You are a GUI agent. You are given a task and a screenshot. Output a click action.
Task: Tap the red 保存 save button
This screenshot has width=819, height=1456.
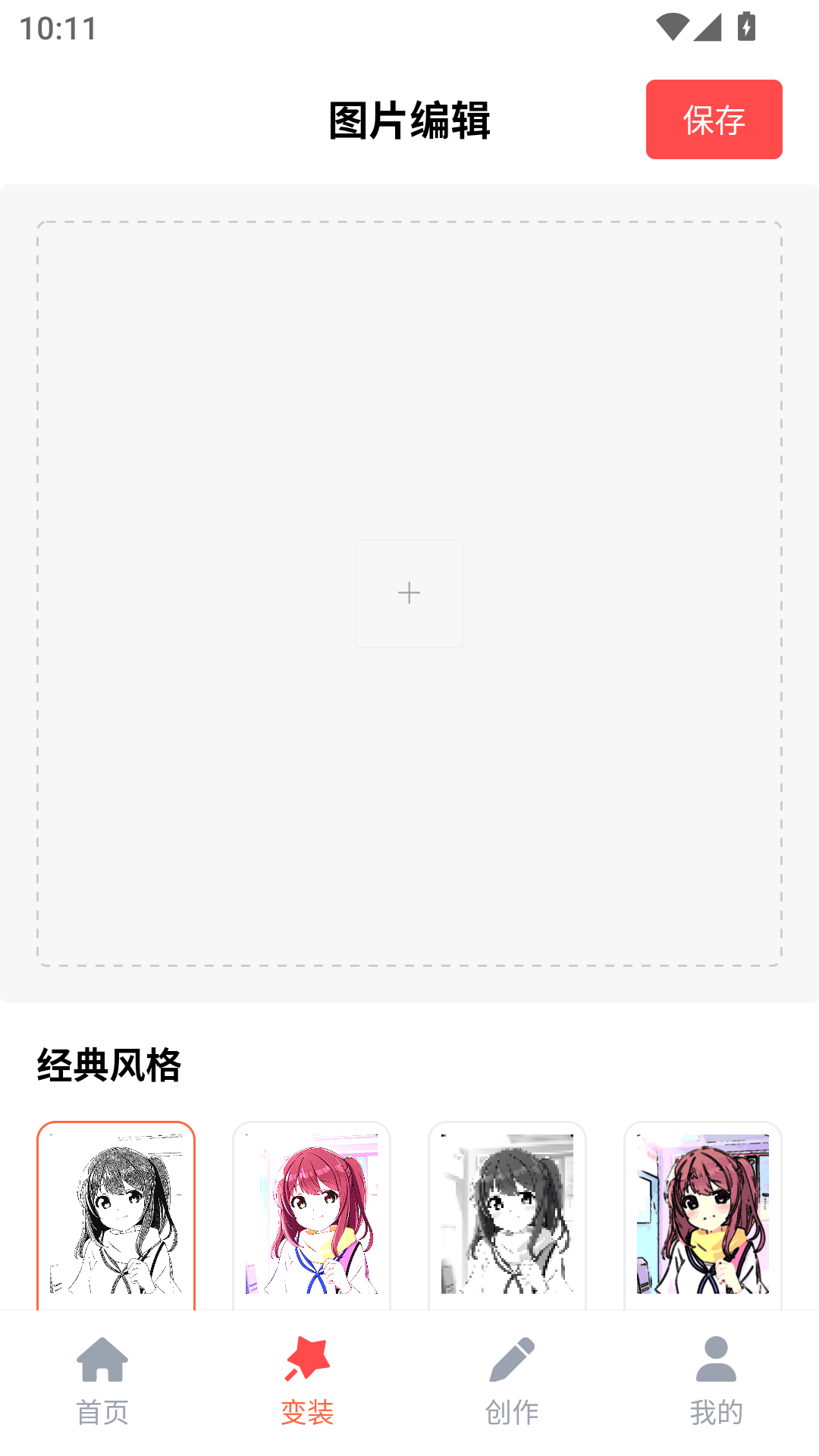(714, 120)
